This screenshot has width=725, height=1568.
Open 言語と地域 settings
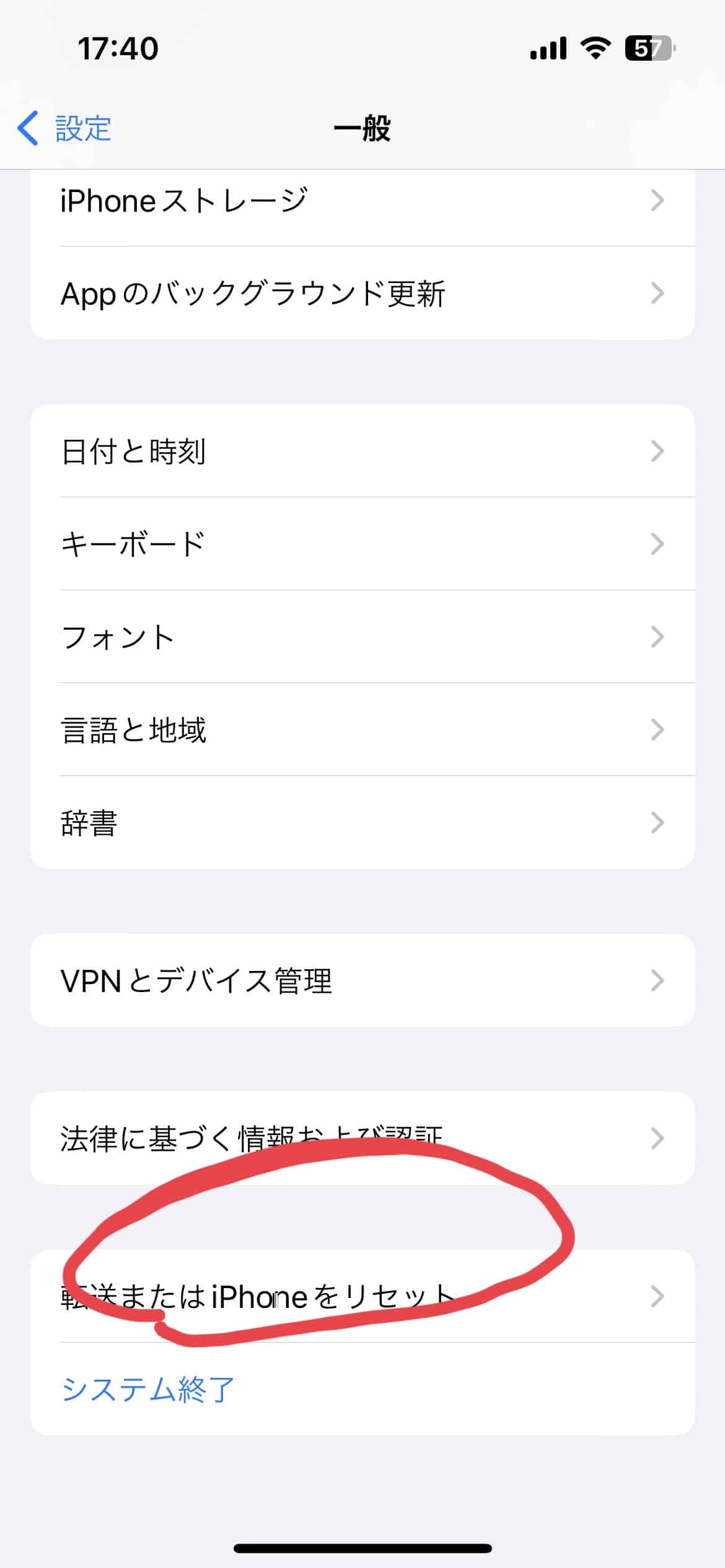362,730
